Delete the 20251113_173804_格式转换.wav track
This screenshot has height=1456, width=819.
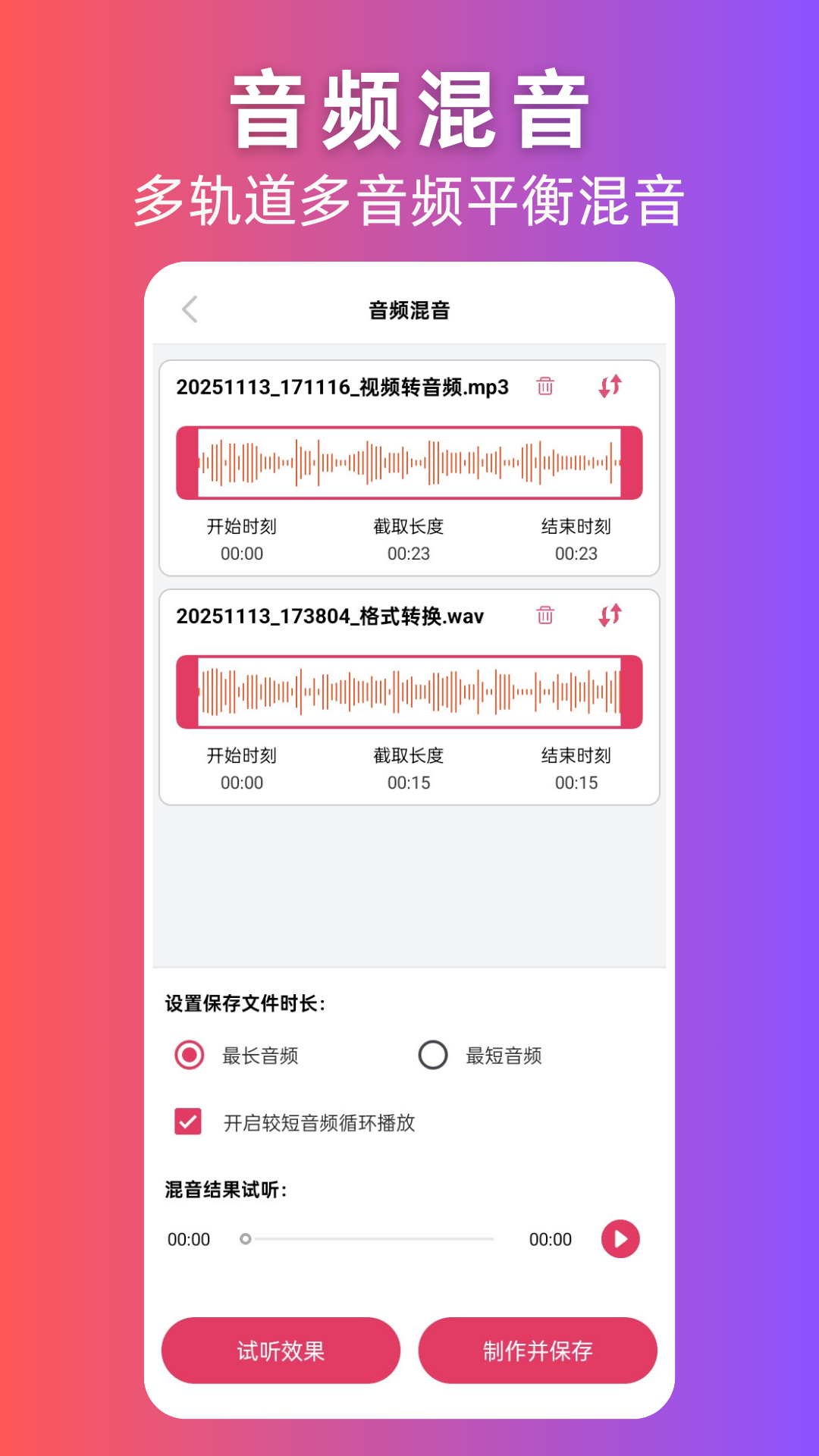pos(545,617)
